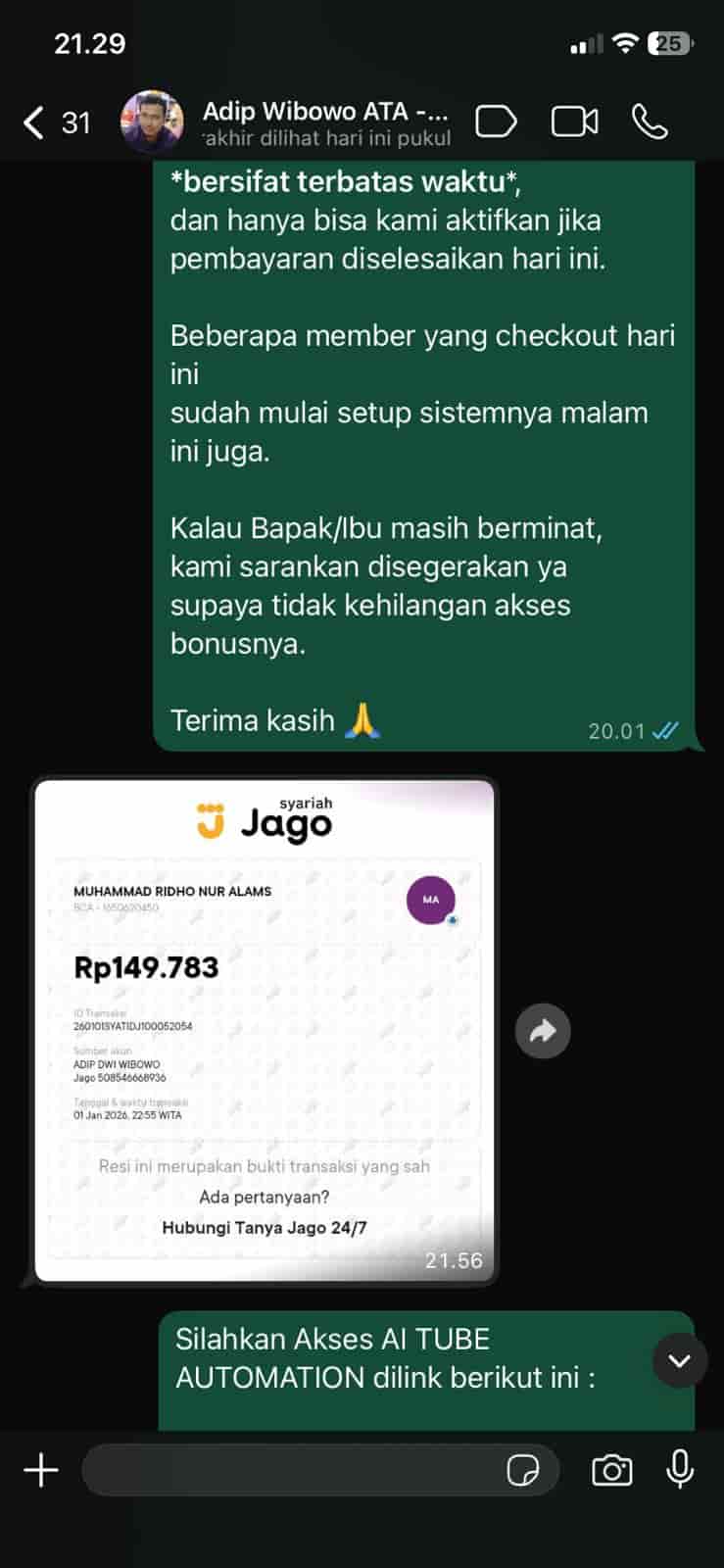Focus the message input field
This screenshot has width=724, height=1568.
[294, 1470]
